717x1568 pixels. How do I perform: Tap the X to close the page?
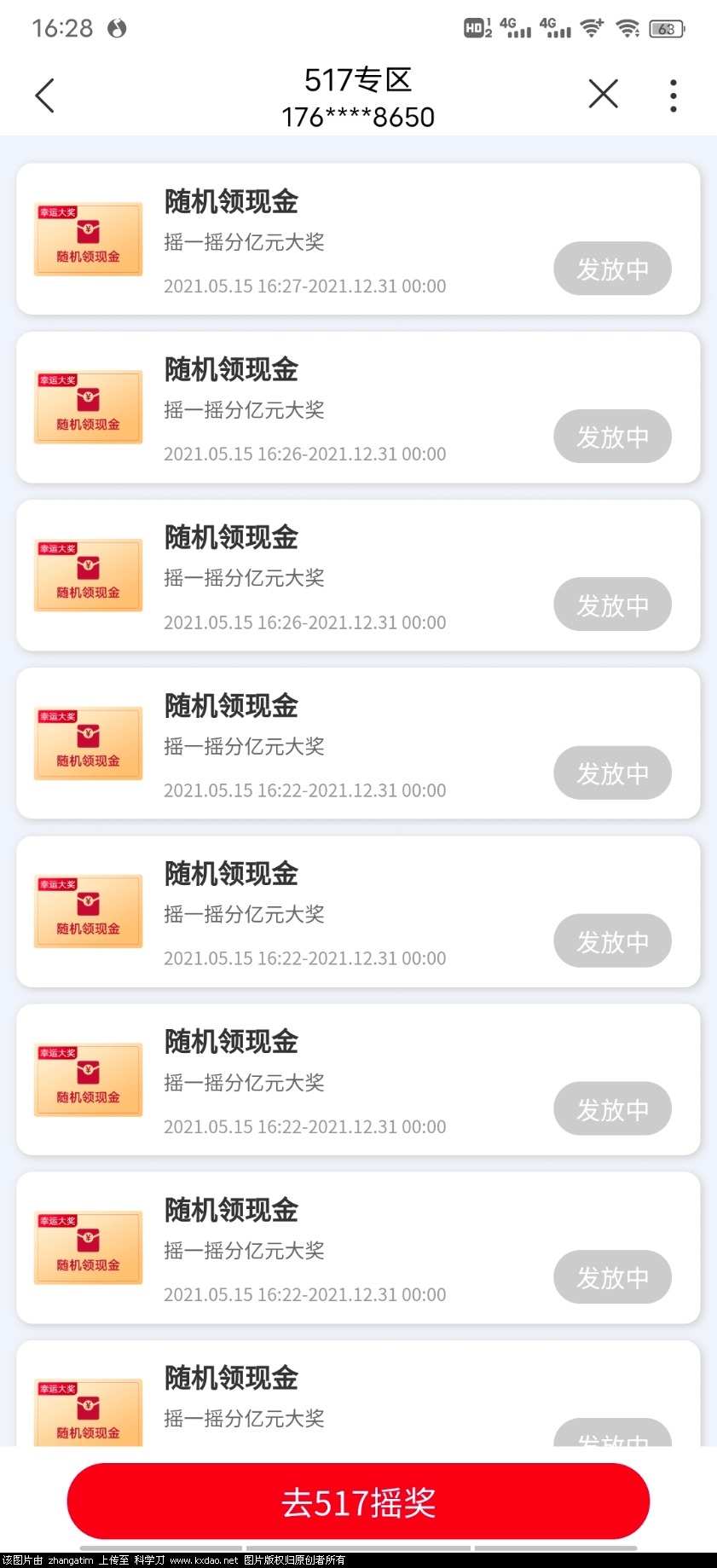(x=604, y=94)
